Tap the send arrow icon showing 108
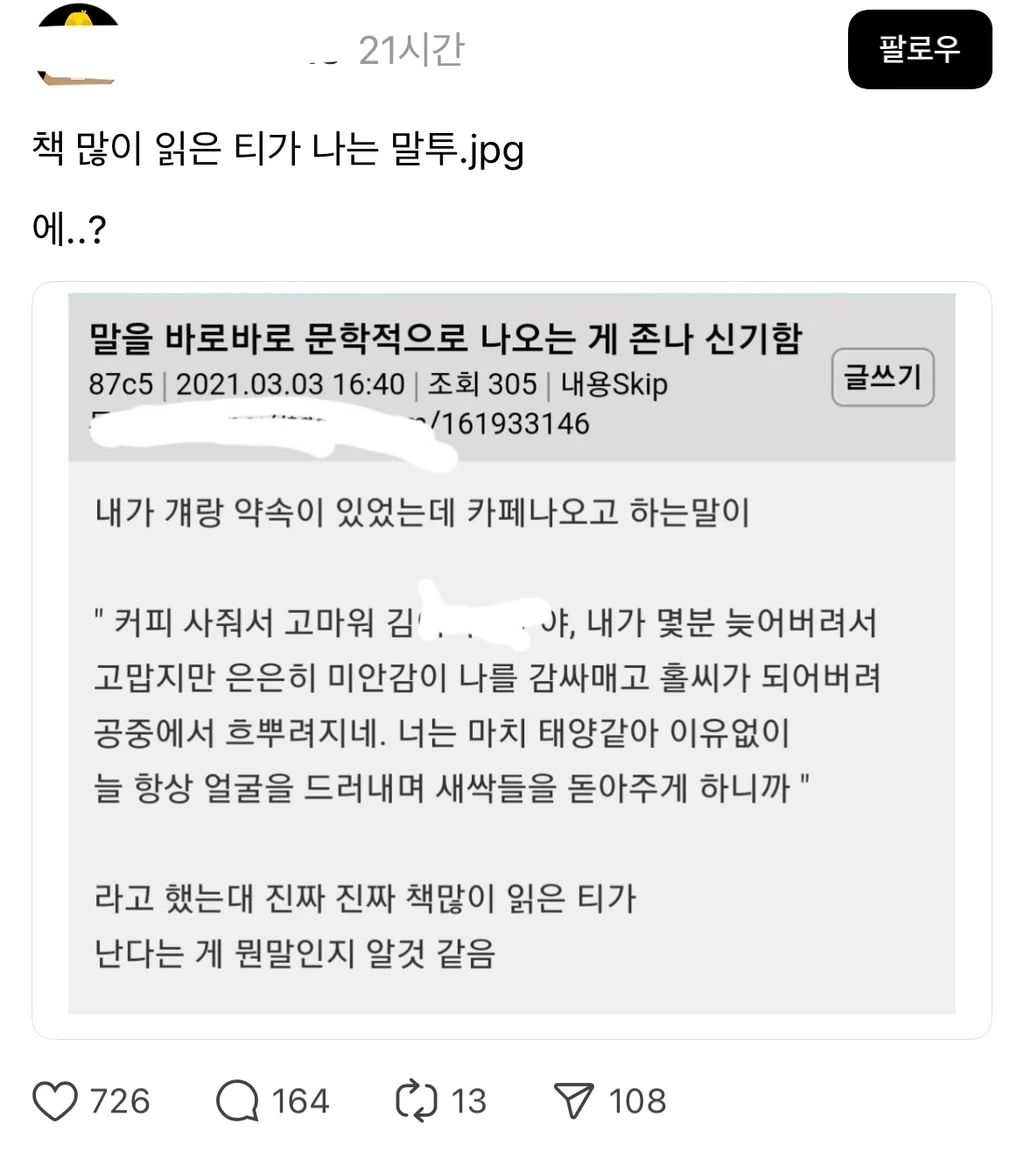This screenshot has height=1159, width=1024. [x=575, y=1100]
